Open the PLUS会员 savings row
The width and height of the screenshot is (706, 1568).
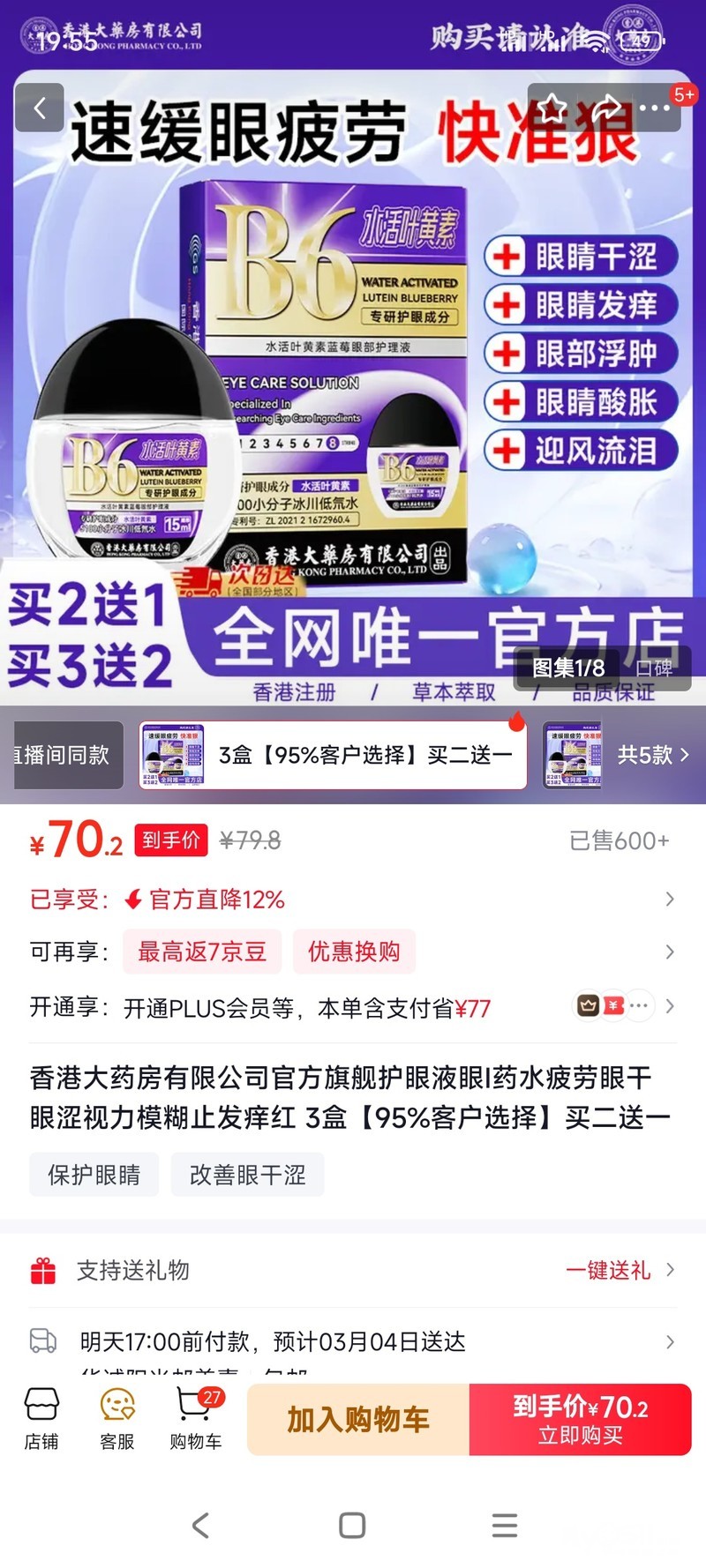point(353,1007)
